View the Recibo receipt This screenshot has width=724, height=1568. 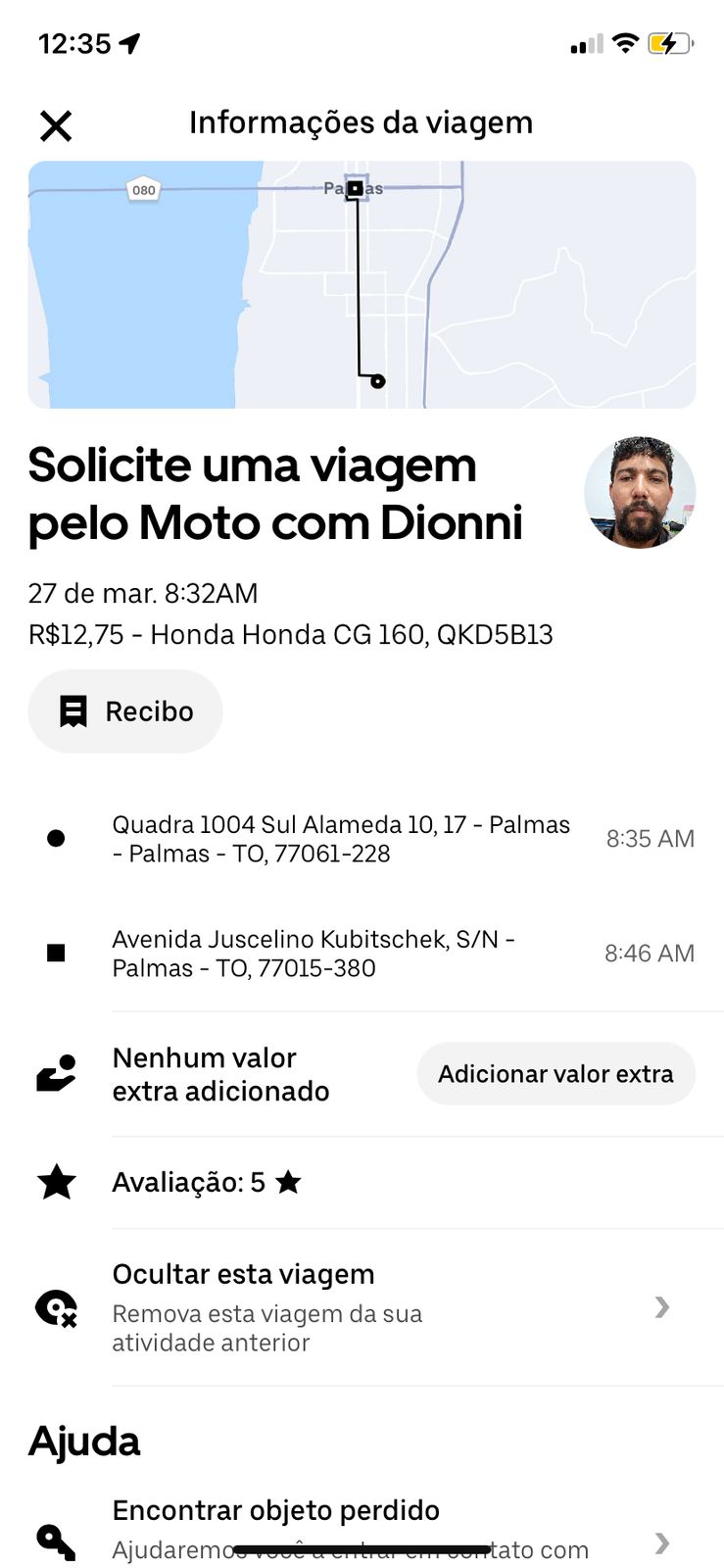pyautogui.click(x=125, y=711)
